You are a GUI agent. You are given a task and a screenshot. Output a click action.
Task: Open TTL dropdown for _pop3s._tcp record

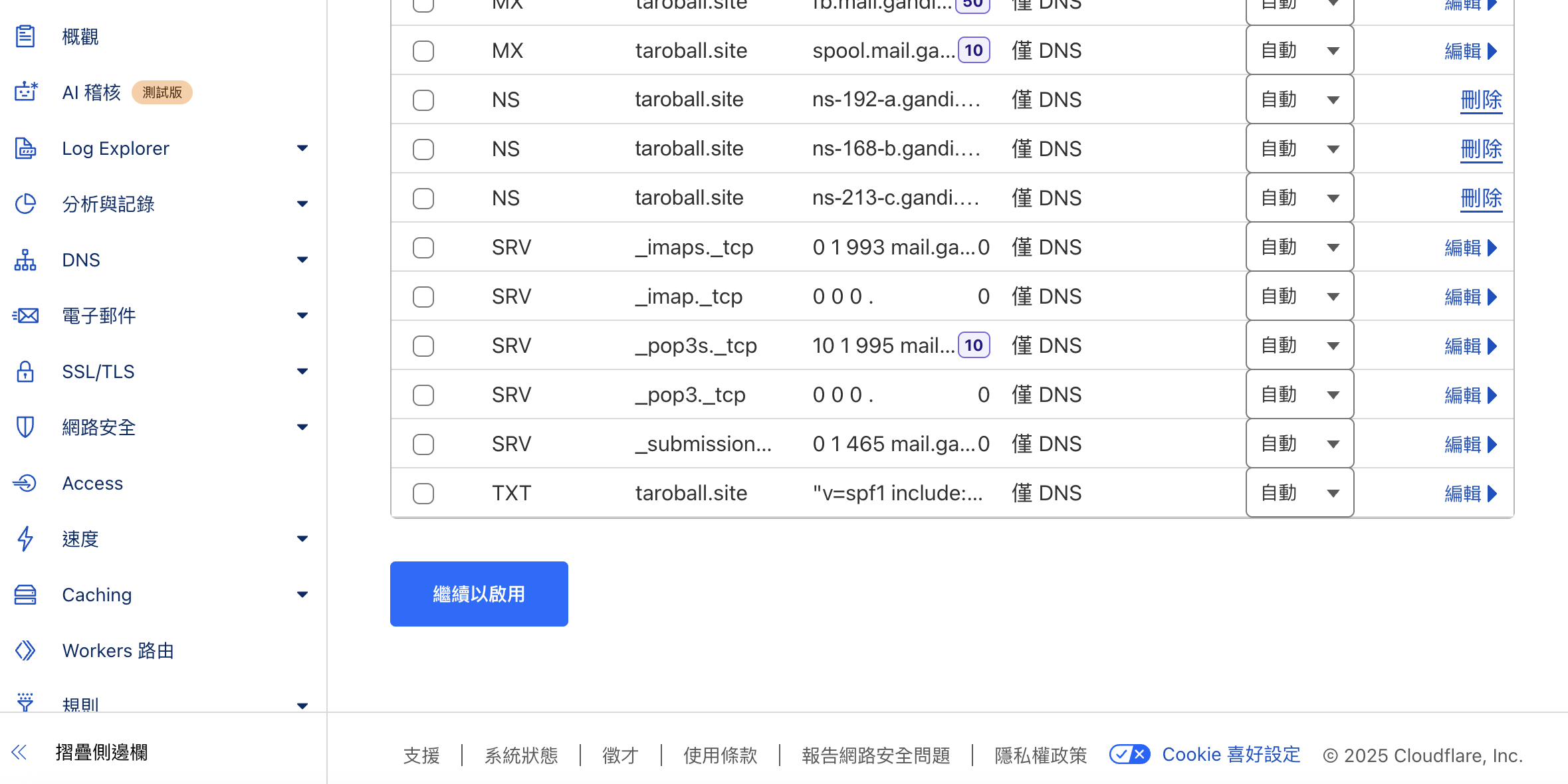(x=1299, y=346)
